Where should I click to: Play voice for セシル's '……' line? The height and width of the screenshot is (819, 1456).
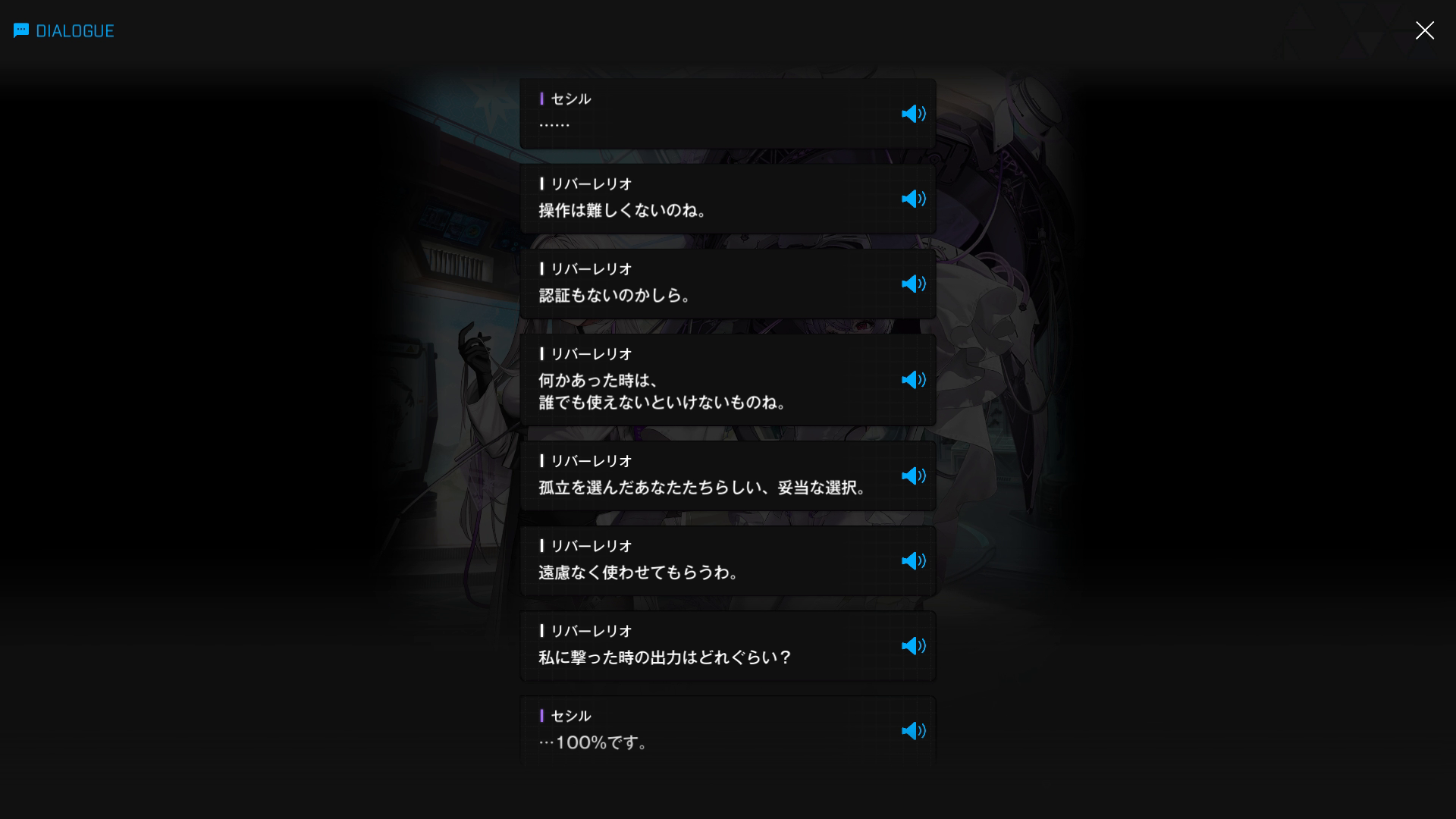[x=913, y=114]
